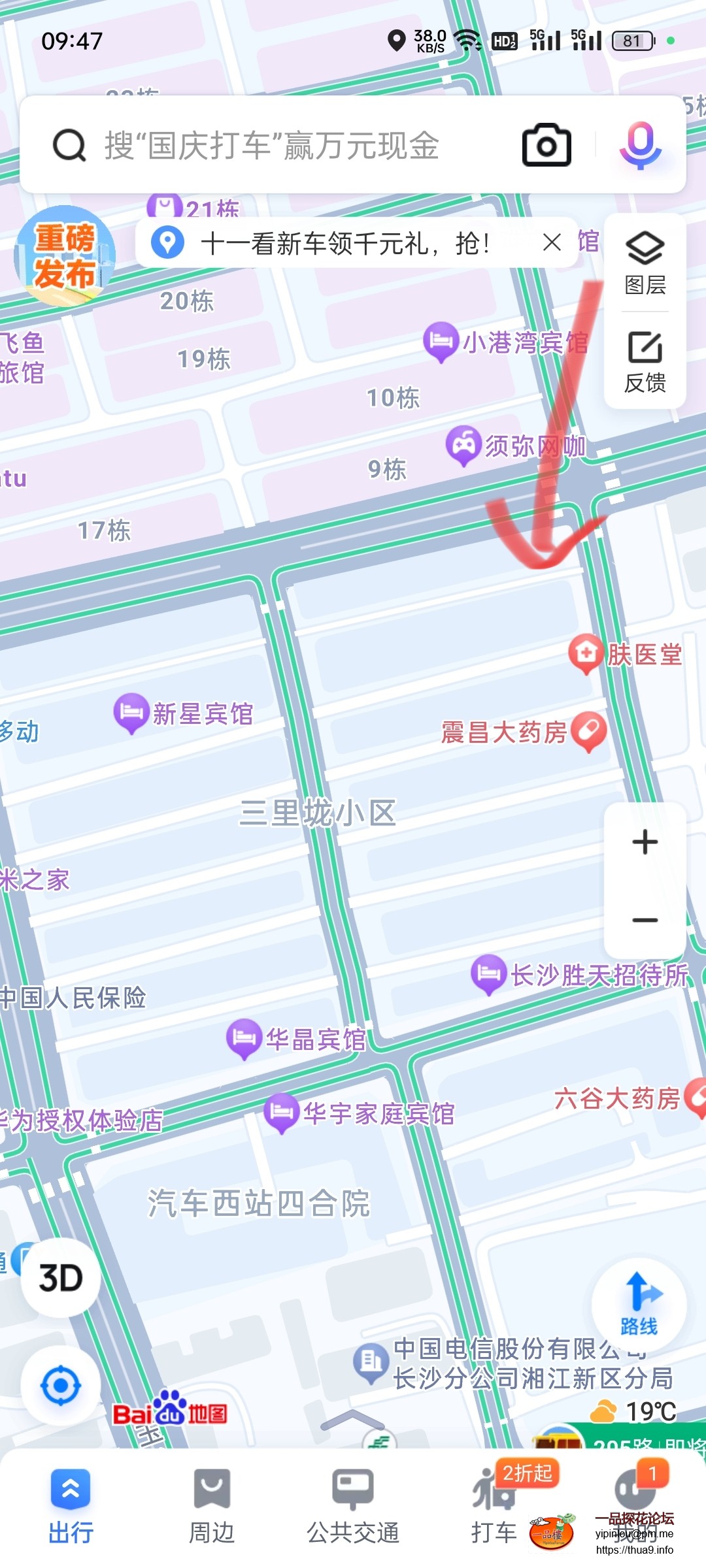This screenshot has width=706, height=1568.
Task: Select the 震昌大药房 pharmacy marker
Action: pos(588,730)
